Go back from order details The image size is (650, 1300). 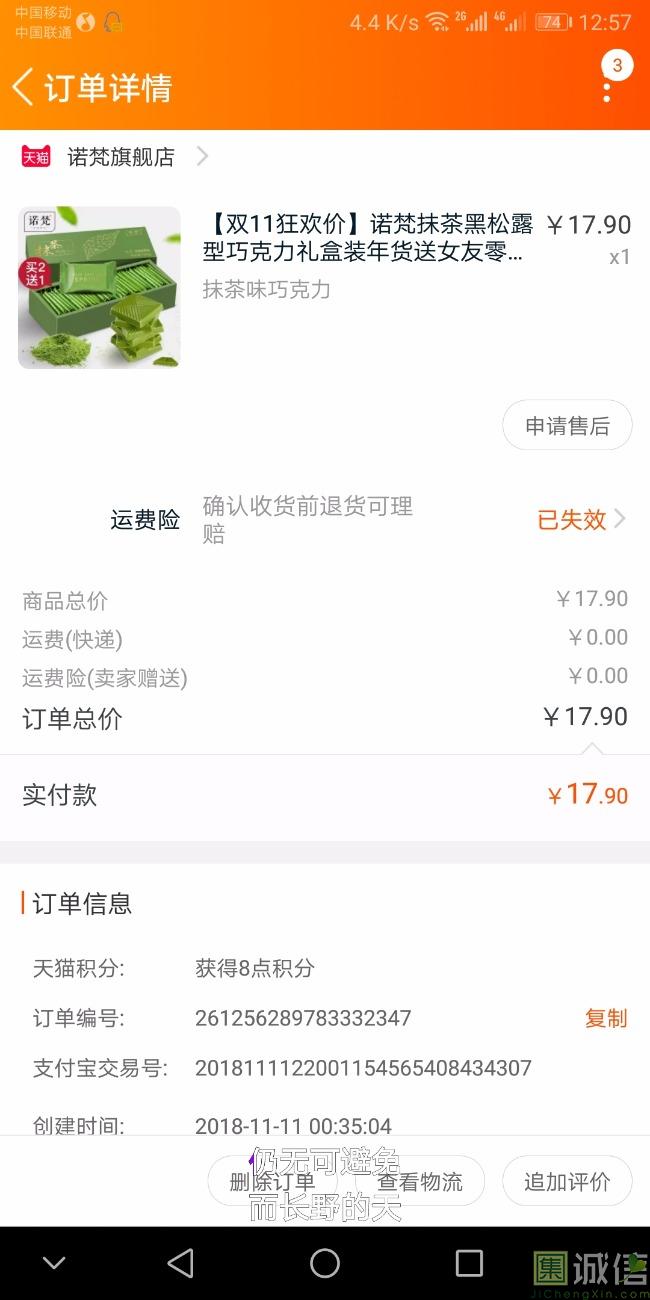point(24,88)
